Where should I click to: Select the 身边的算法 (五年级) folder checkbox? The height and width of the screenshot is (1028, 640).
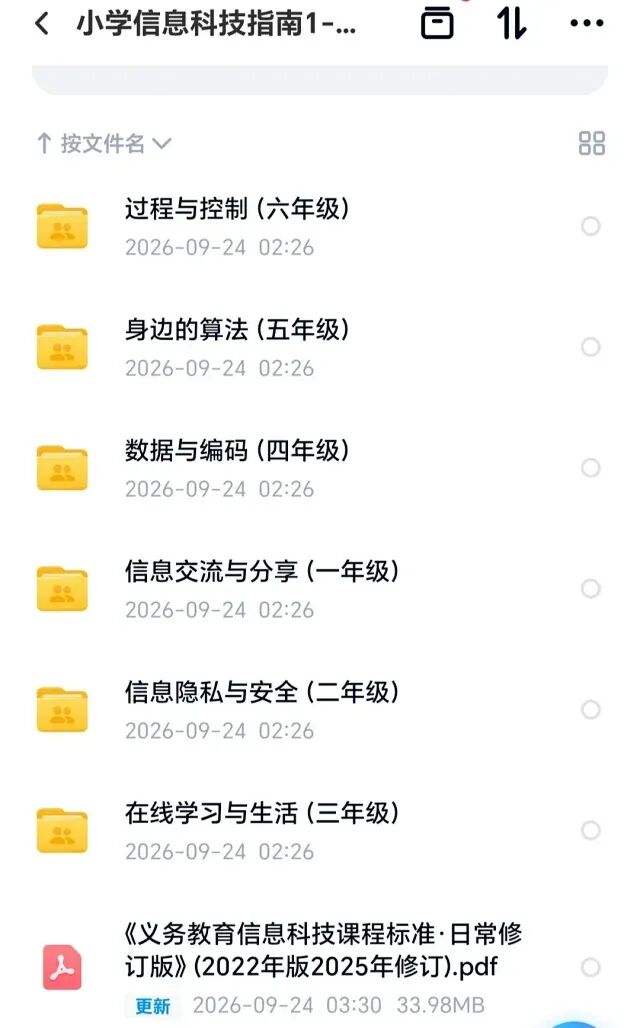click(591, 347)
